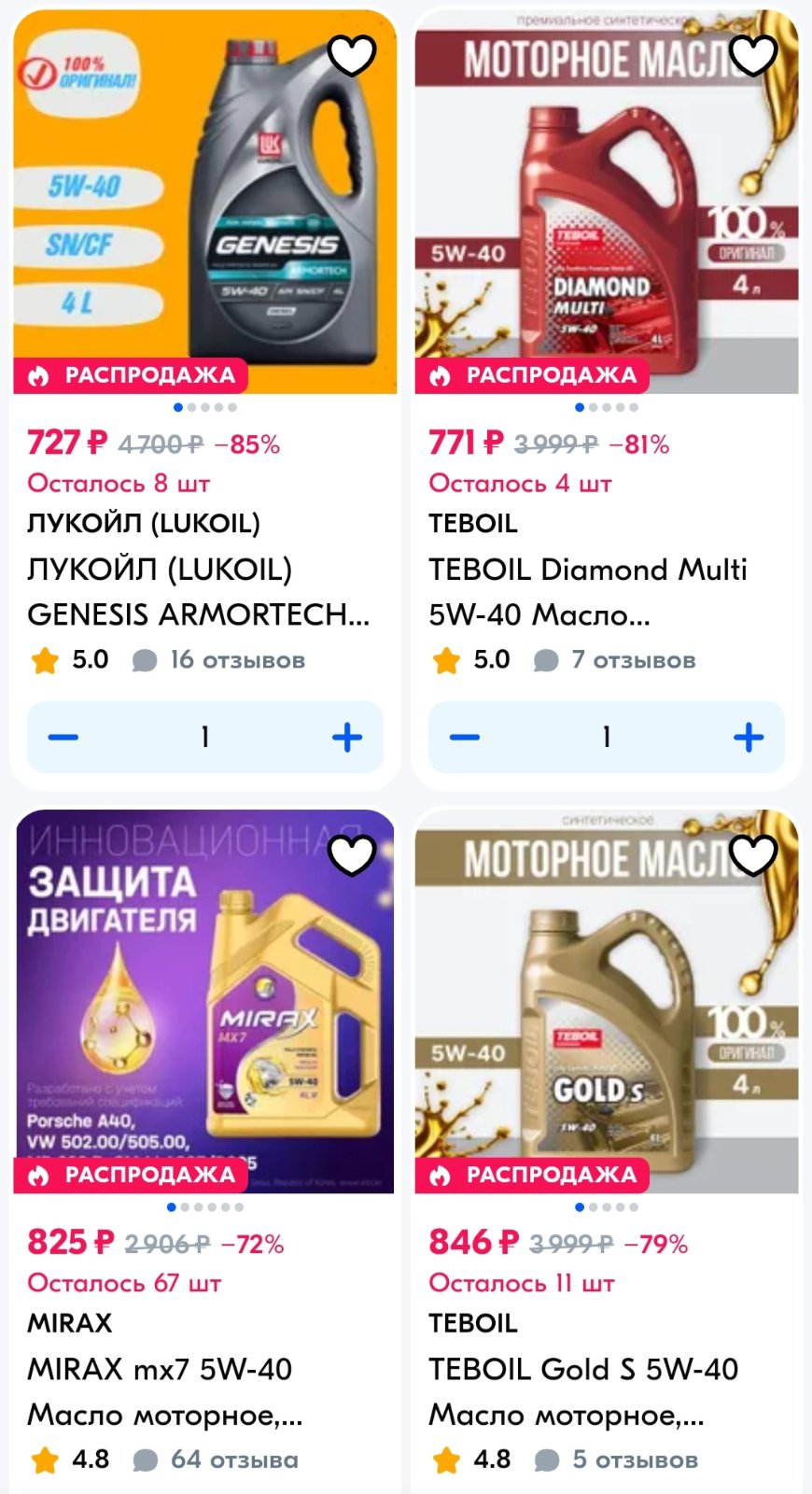Decrease quantity of TEBOIL Diamond Multi
The image size is (812, 1494).
[464, 738]
